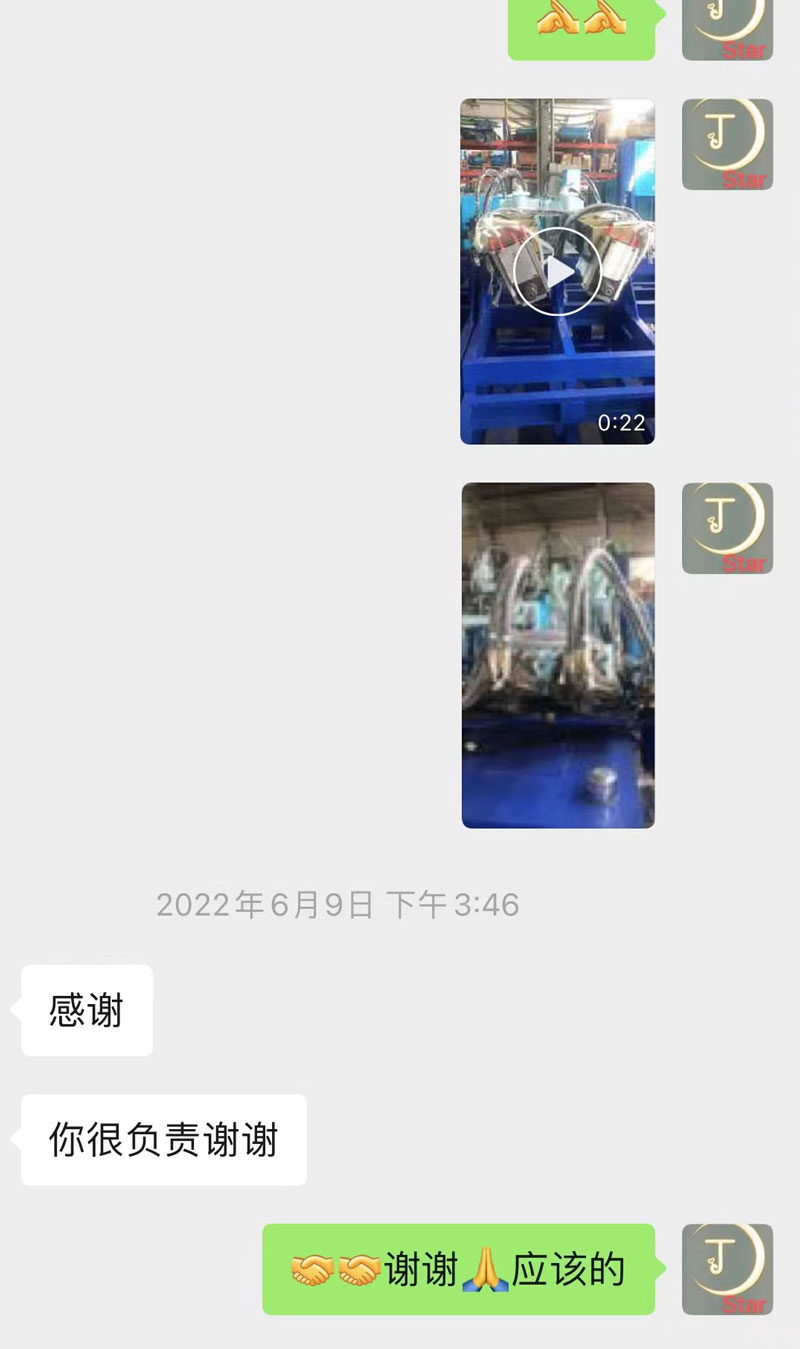Screen dimensions: 800x1349
Task: Open the machine photo without a play button
Action: click(x=558, y=655)
